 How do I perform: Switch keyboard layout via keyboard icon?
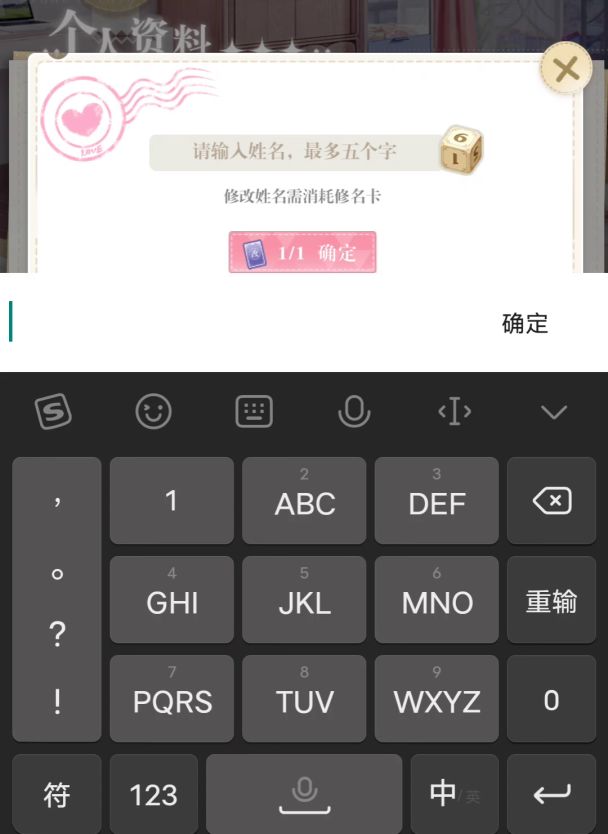pyautogui.click(x=254, y=411)
